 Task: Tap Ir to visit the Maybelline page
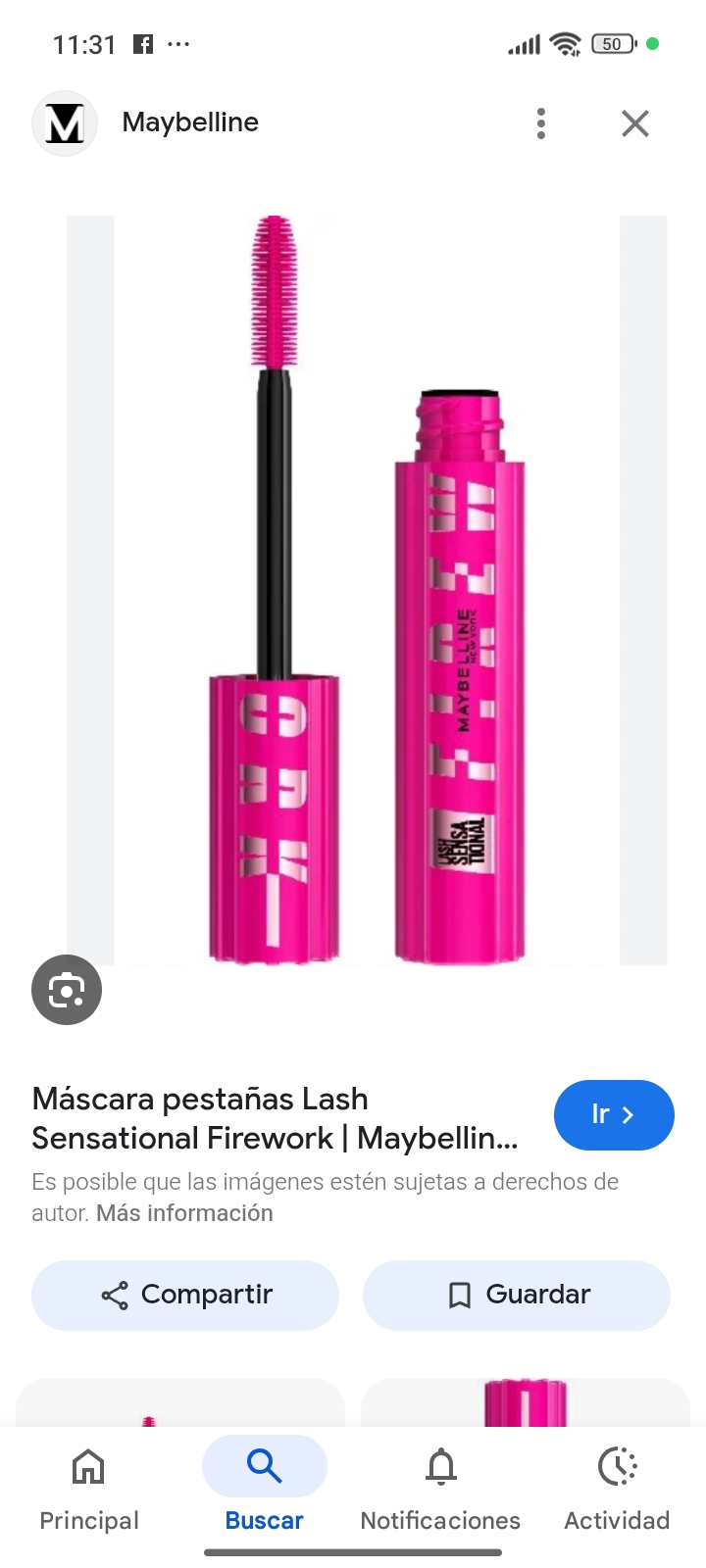[614, 1114]
